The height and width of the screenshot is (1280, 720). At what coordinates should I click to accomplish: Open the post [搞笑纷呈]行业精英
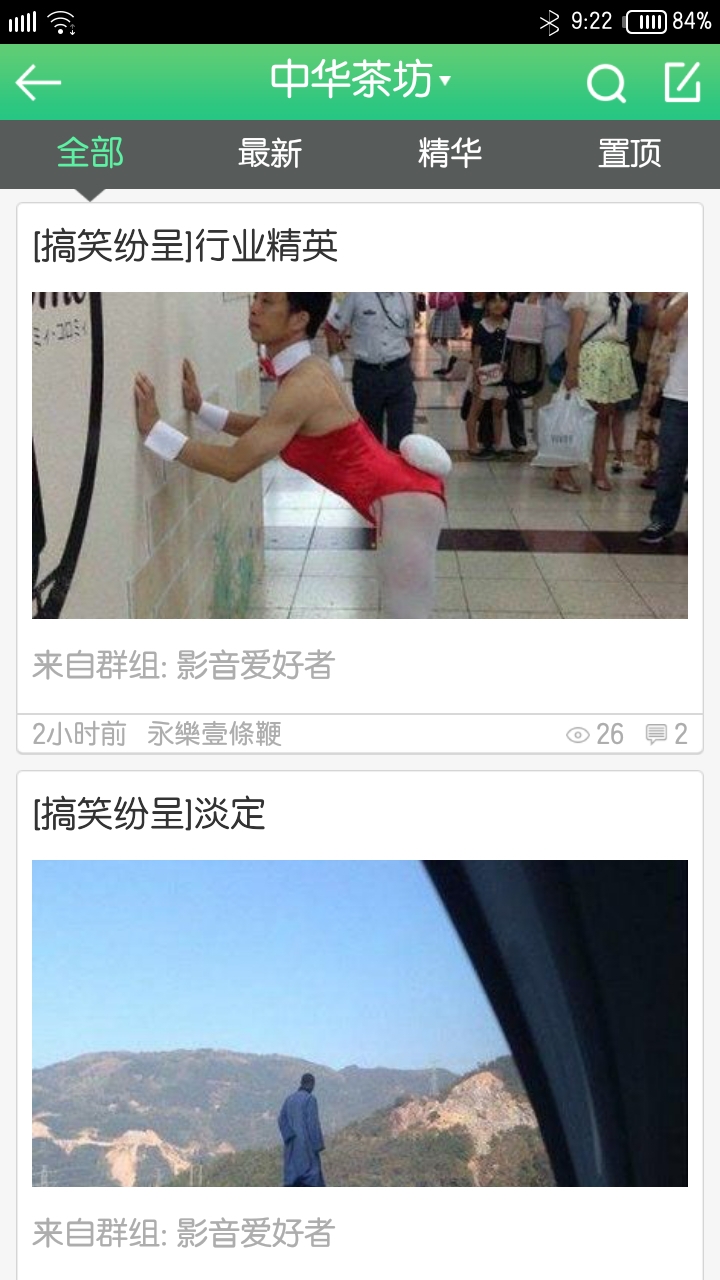[186, 246]
